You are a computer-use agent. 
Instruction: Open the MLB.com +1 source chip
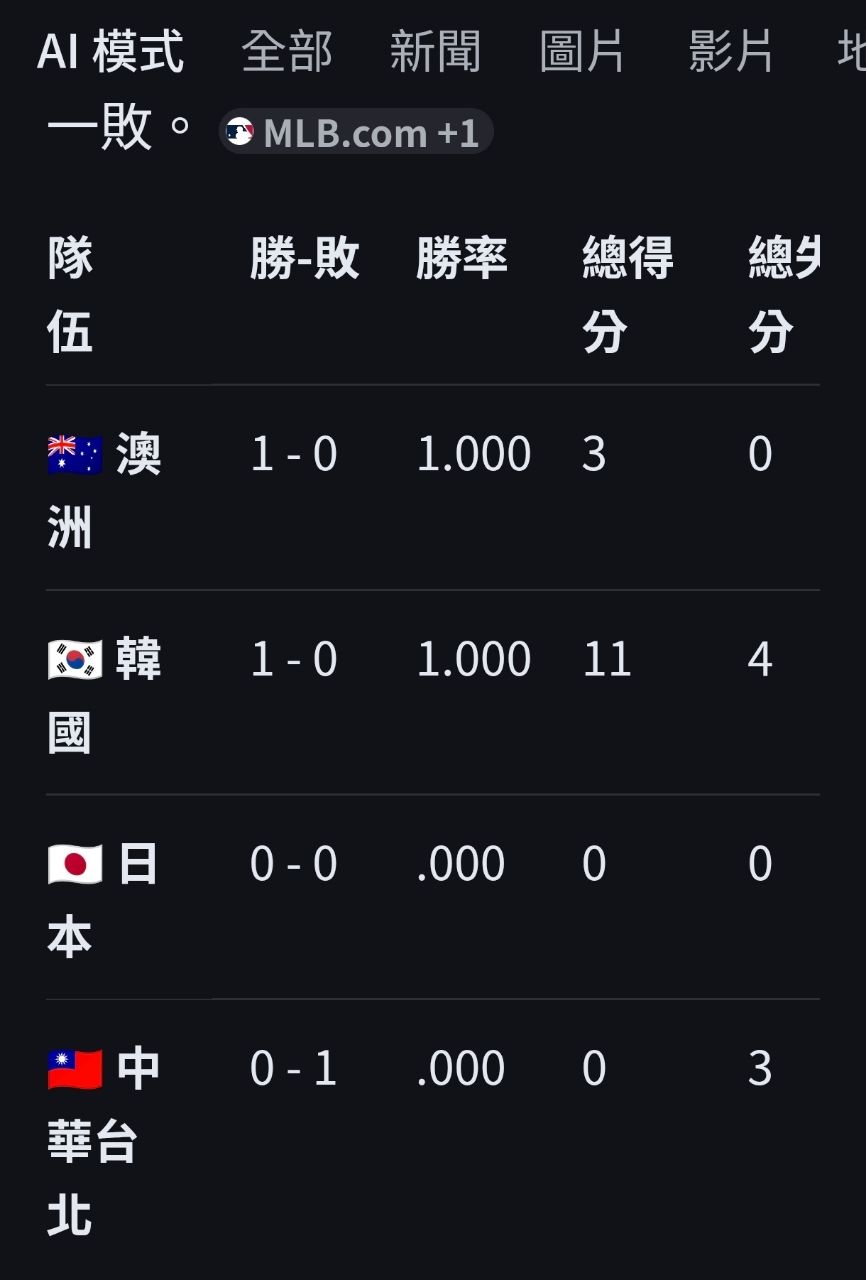tap(356, 132)
